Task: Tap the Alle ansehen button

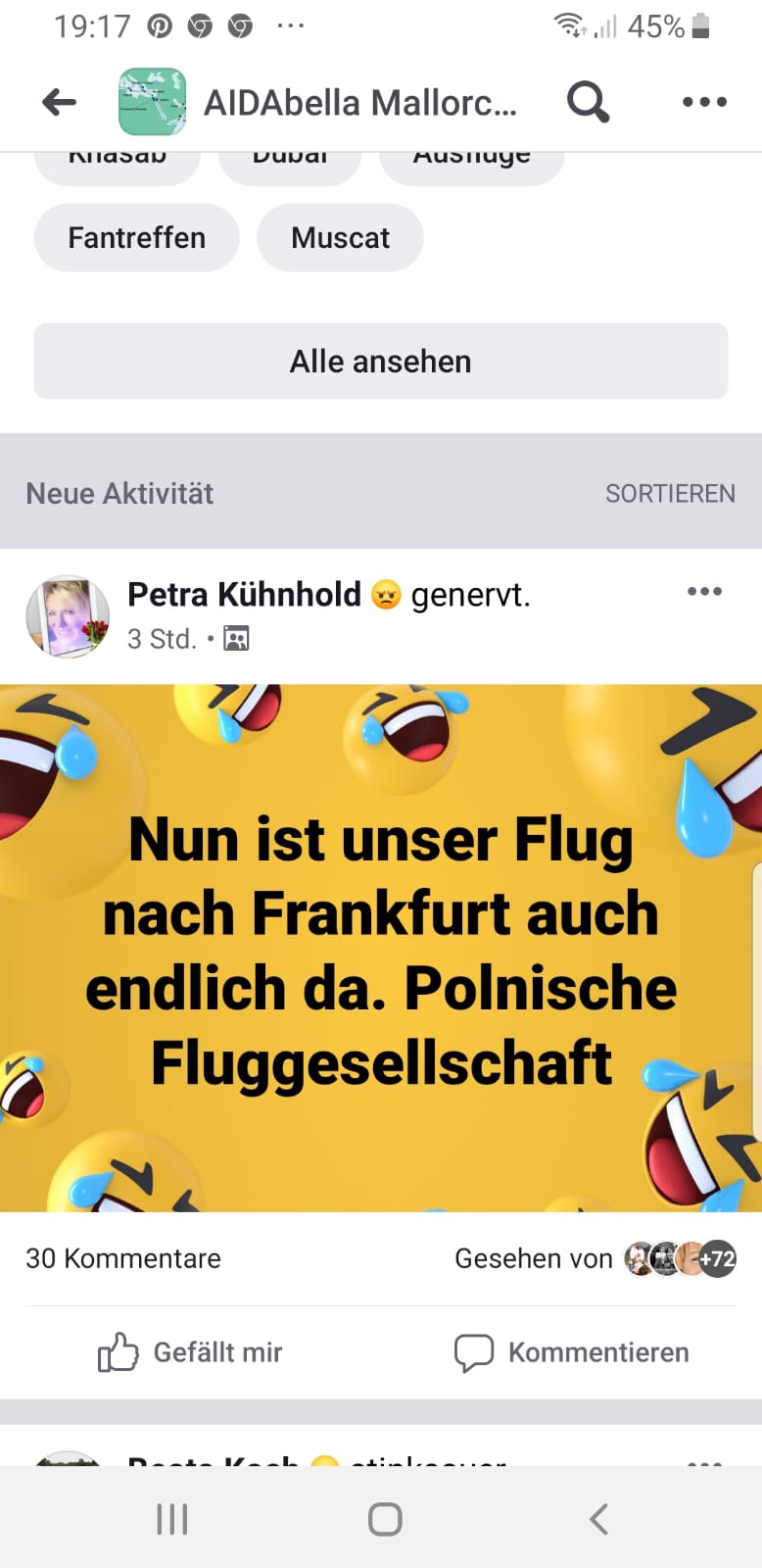Action: [380, 362]
